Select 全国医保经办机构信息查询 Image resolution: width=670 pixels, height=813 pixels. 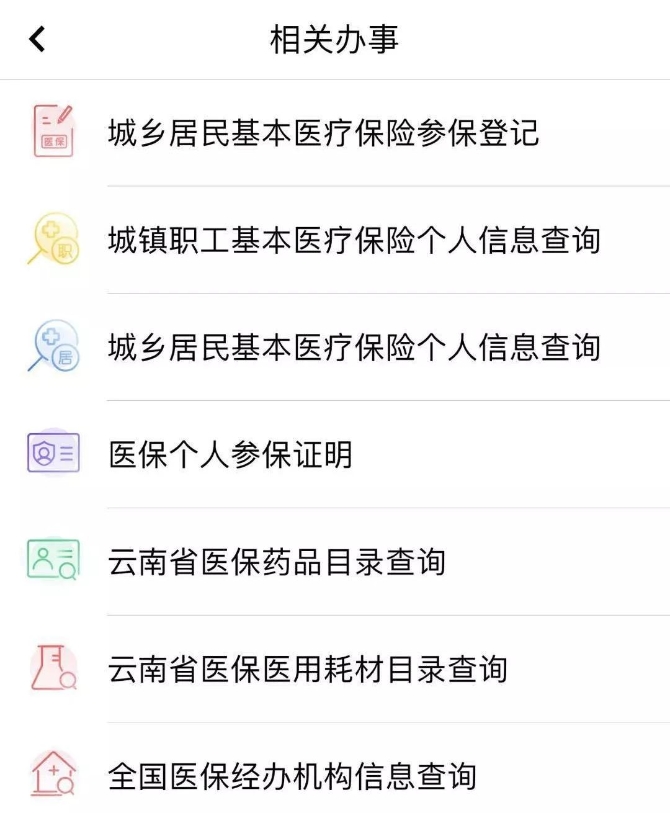pos(292,776)
